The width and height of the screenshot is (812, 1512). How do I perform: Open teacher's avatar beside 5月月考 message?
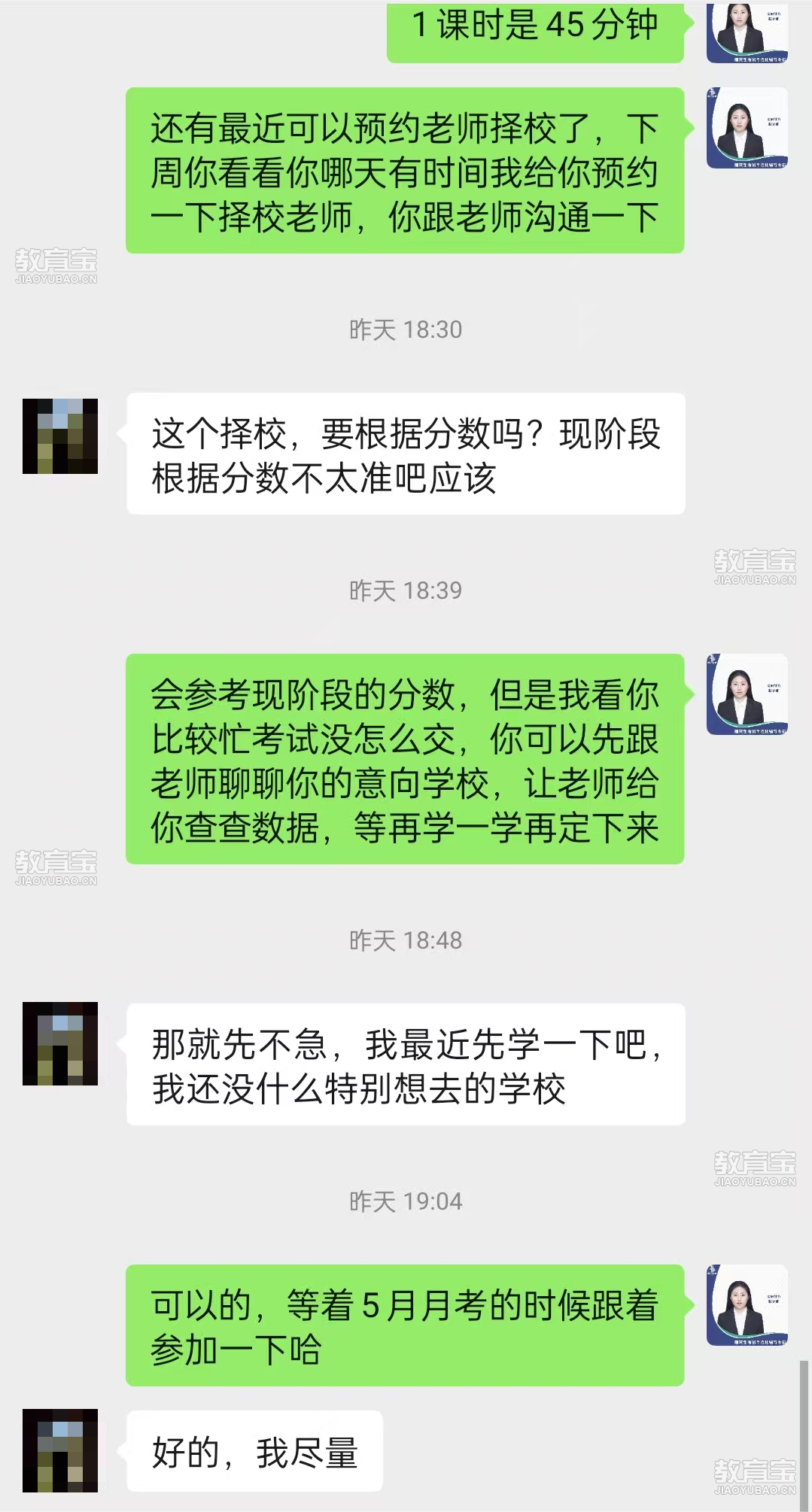(747, 1305)
